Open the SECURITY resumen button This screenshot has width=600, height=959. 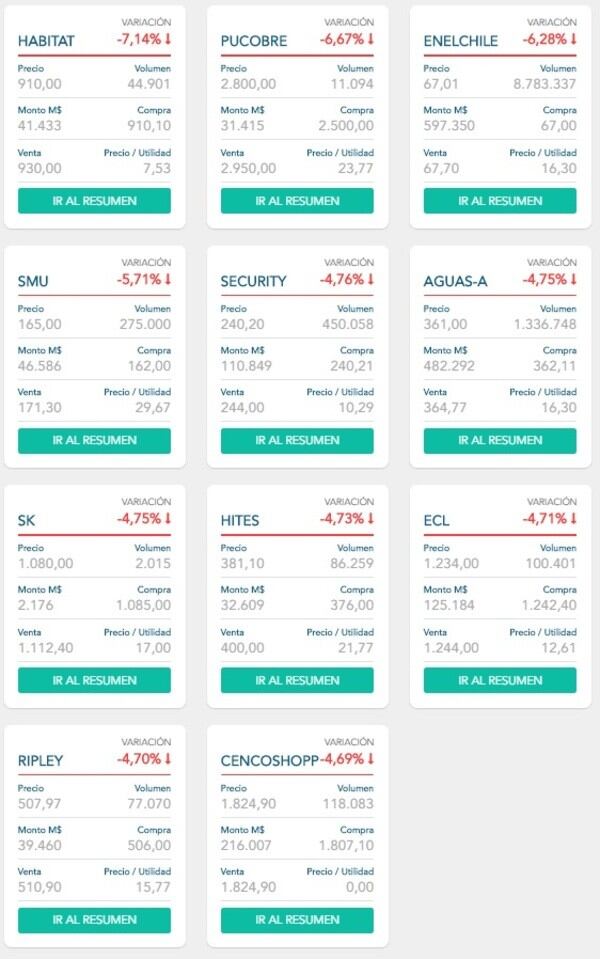point(297,440)
